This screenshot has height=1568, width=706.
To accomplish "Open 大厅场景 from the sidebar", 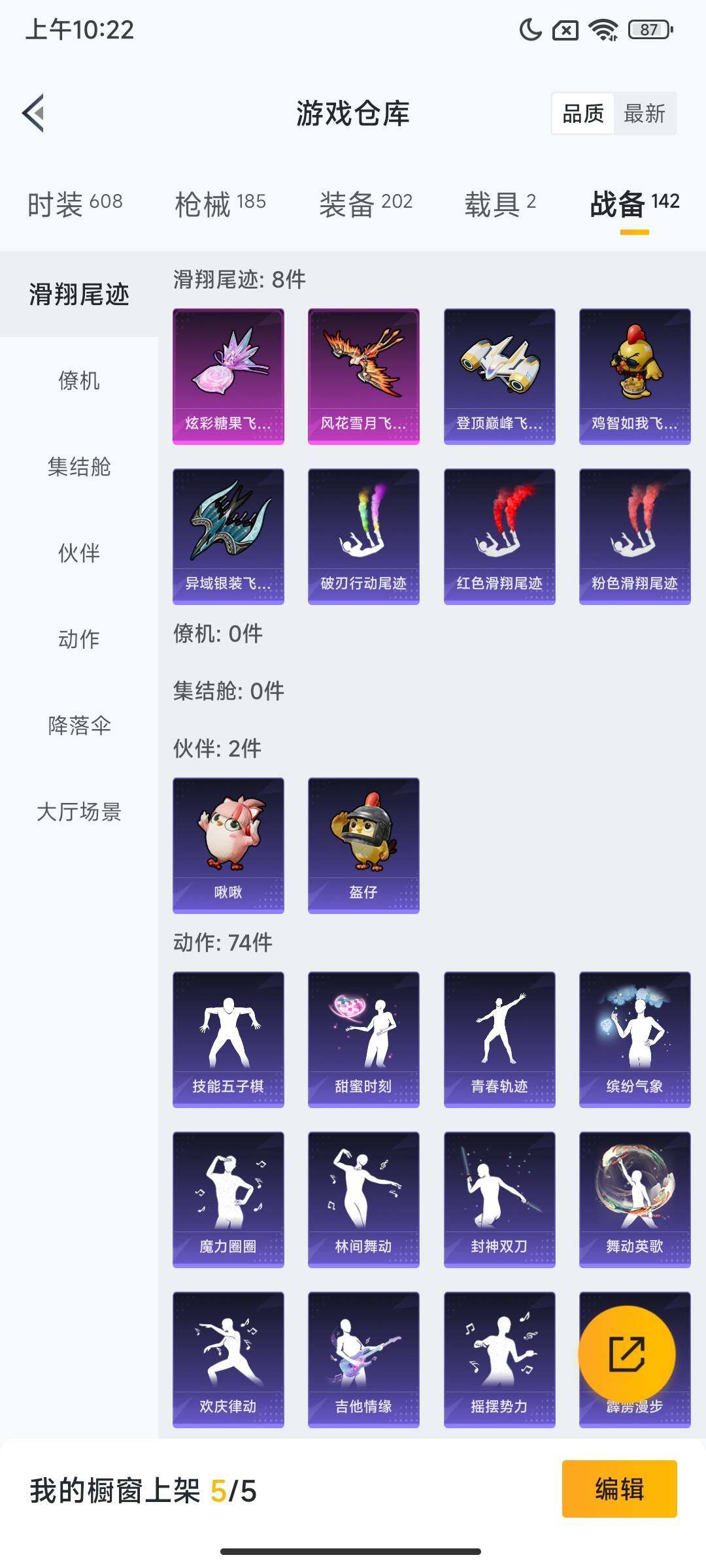I will pyautogui.click(x=78, y=813).
